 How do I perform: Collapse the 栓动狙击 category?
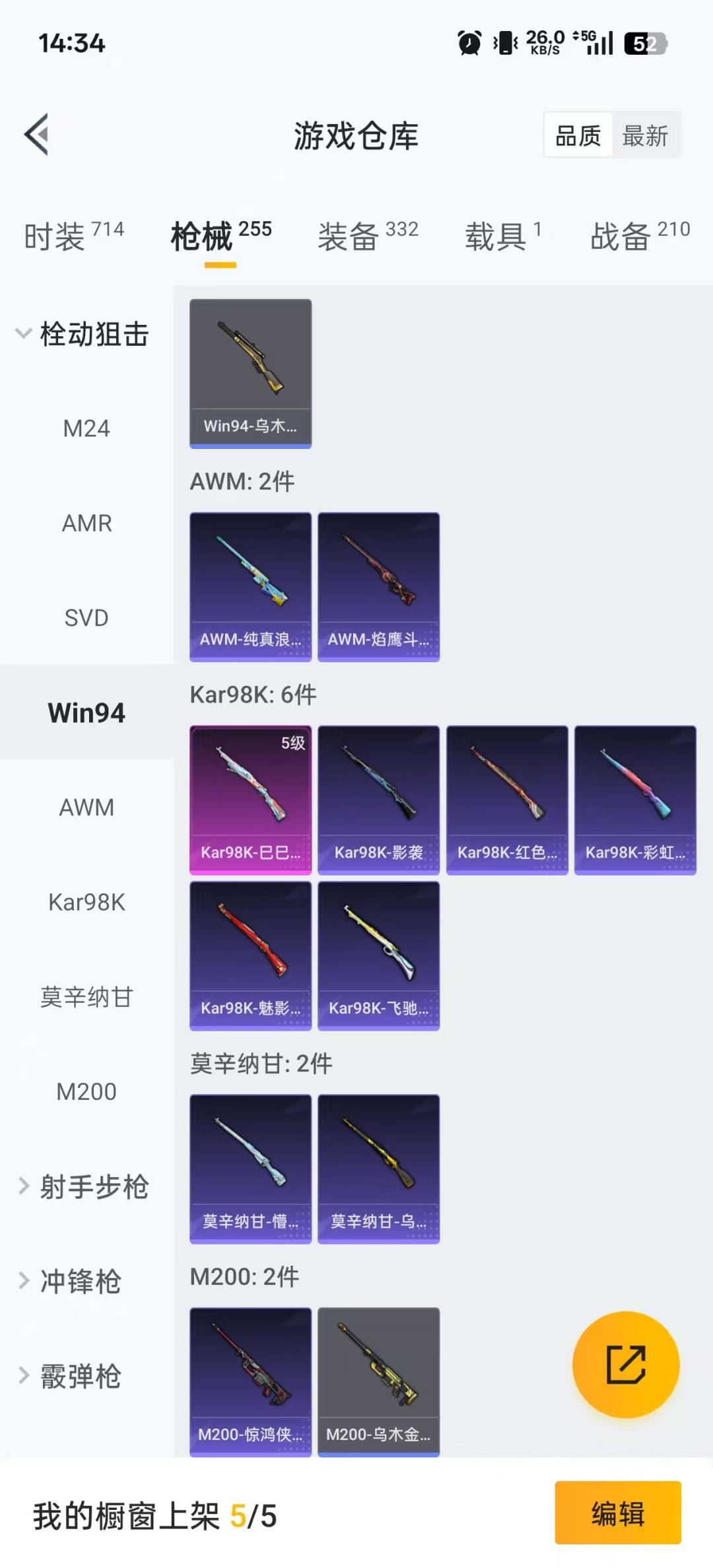tap(86, 335)
